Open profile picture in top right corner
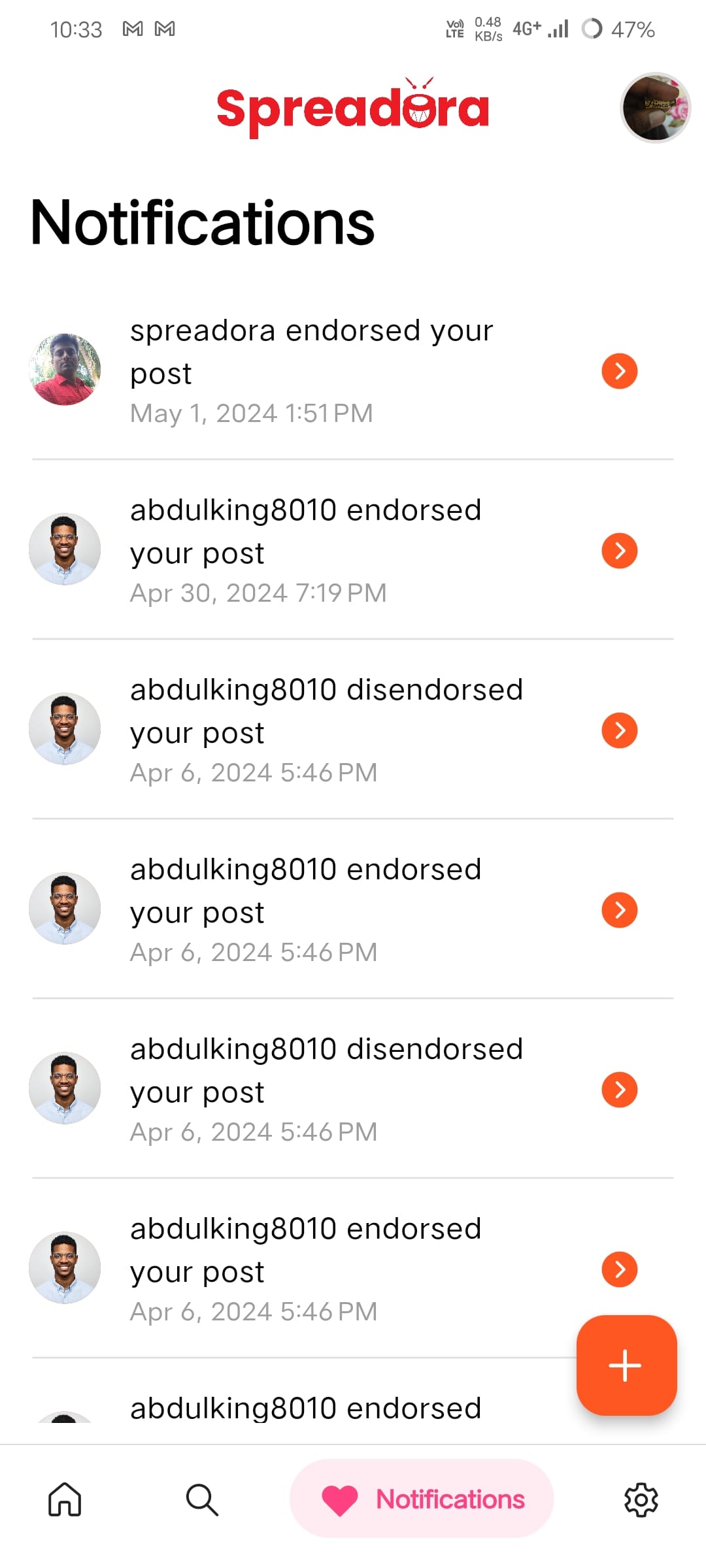Viewport: 706px width, 1568px height. [655, 108]
